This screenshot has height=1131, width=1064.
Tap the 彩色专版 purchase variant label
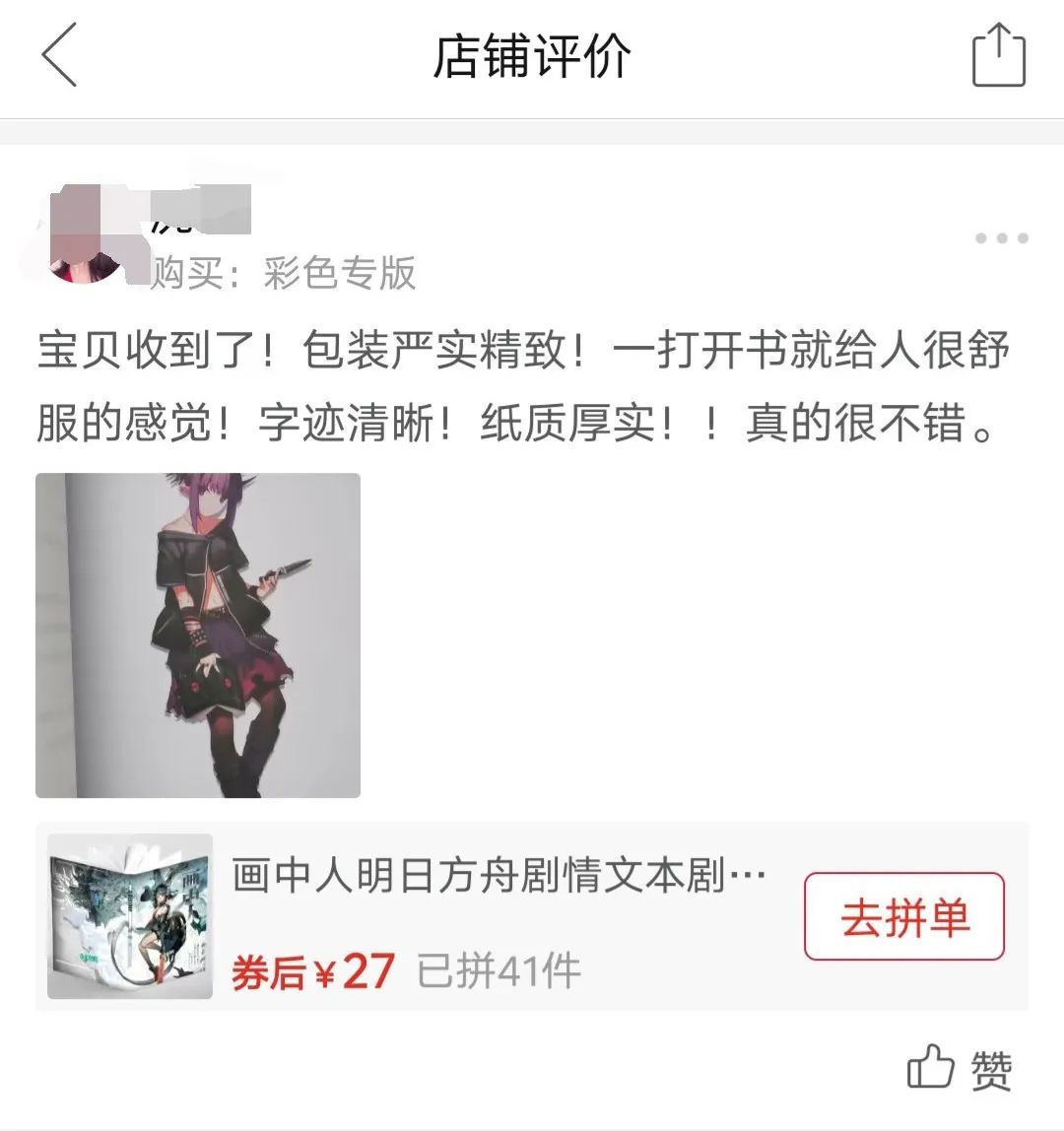pos(340,277)
